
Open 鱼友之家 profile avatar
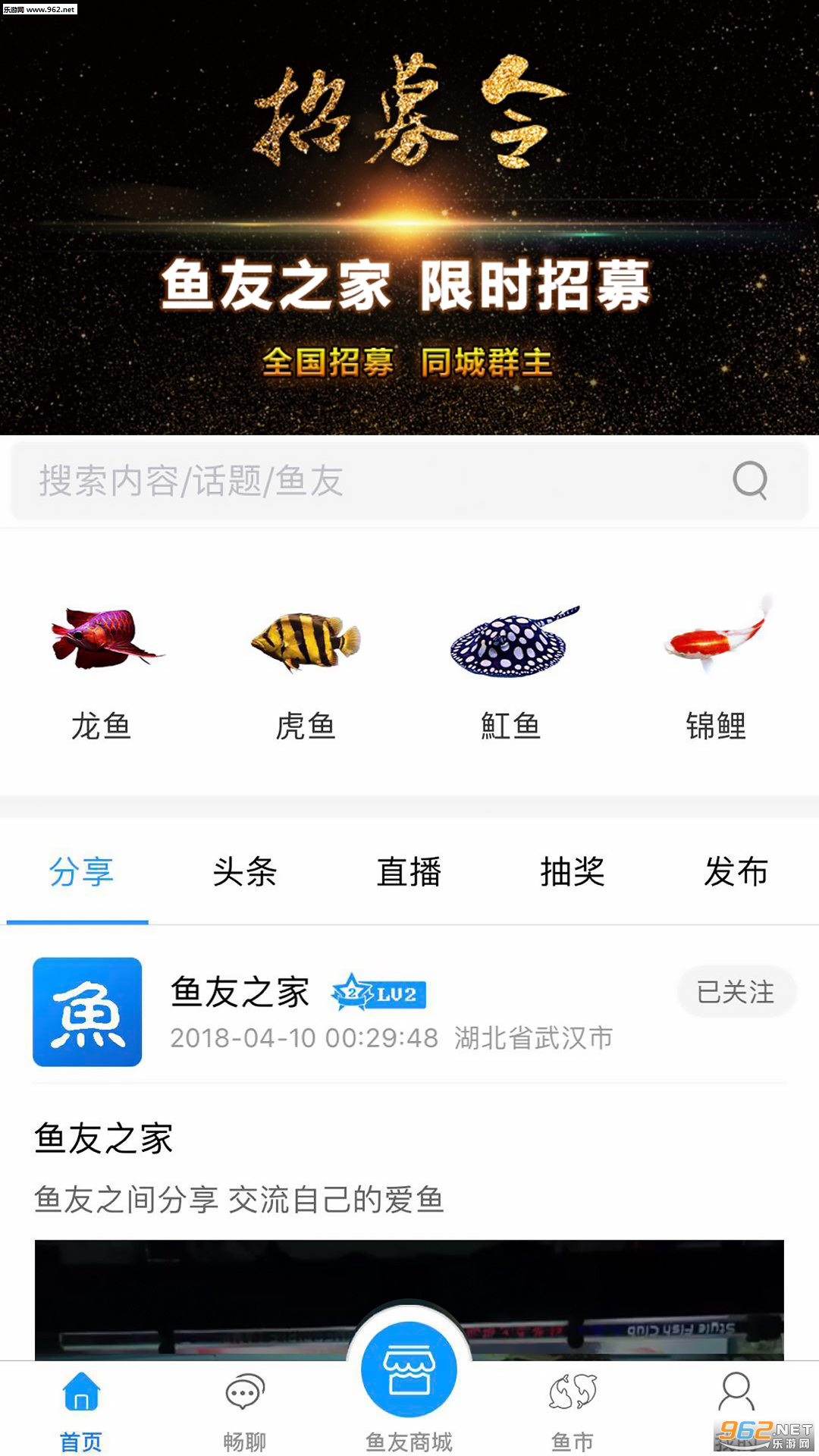[87, 1012]
